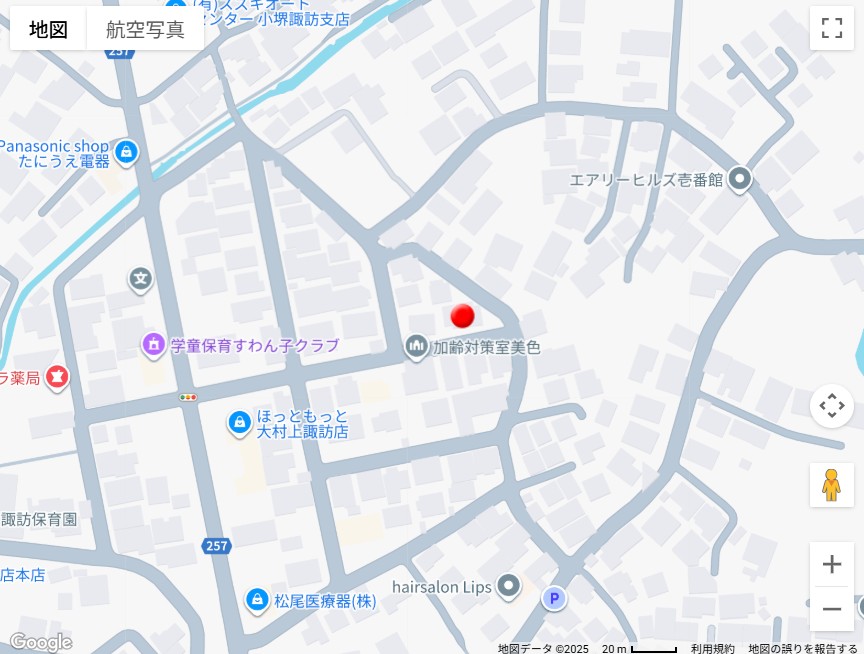Switch to the 航空写真 satellite view

(x=145, y=29)
